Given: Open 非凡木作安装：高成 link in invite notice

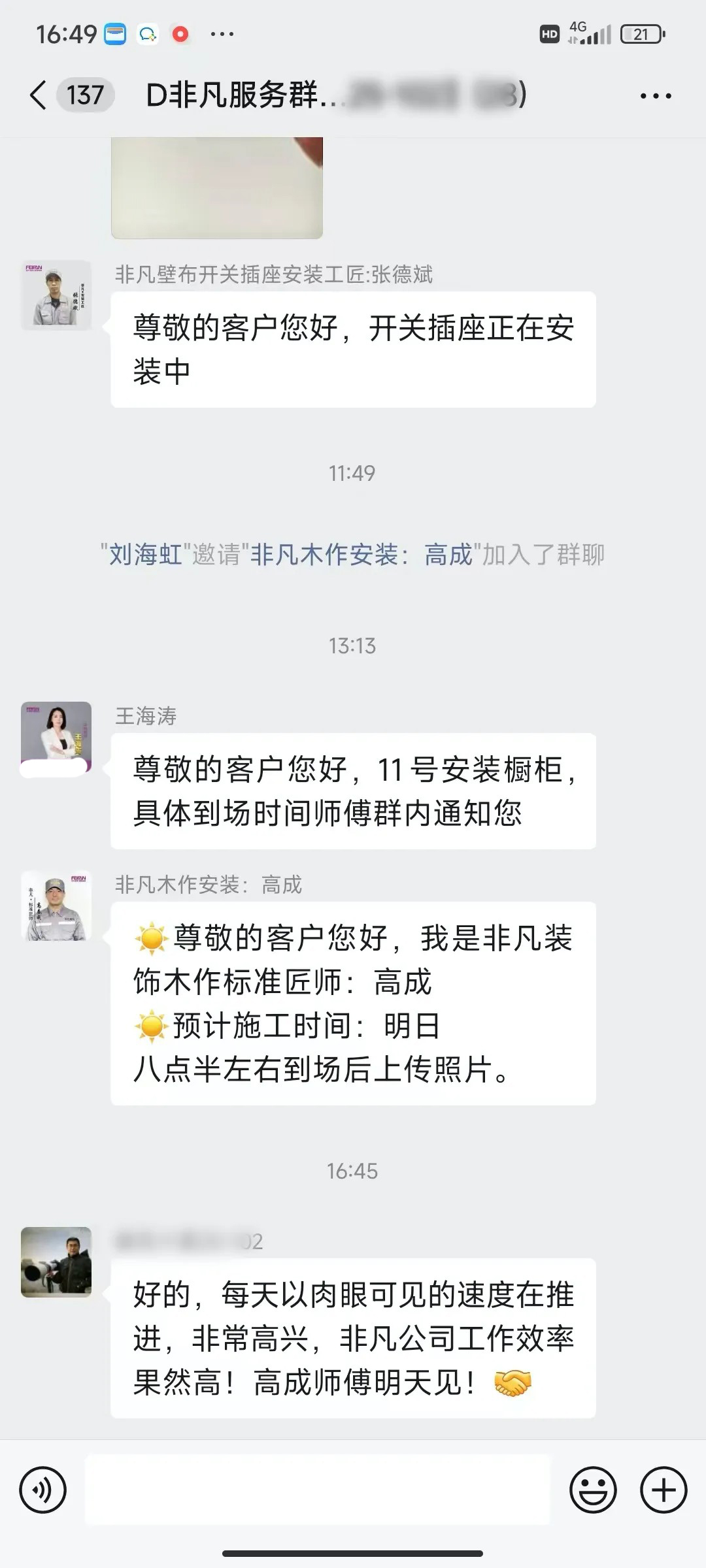Looking at the screenshot, I should tap(362, 555).
